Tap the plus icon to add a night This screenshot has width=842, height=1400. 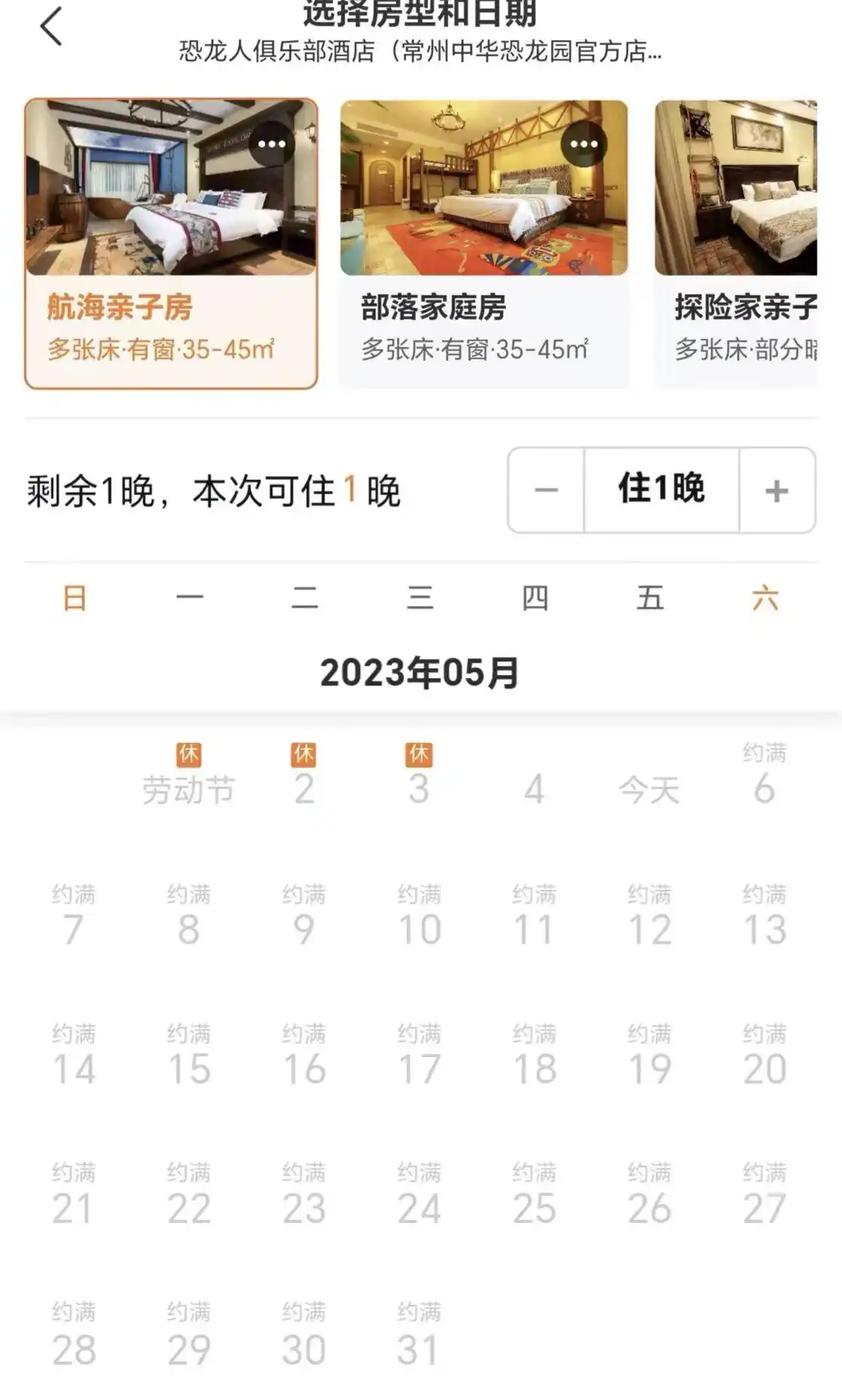775,491
